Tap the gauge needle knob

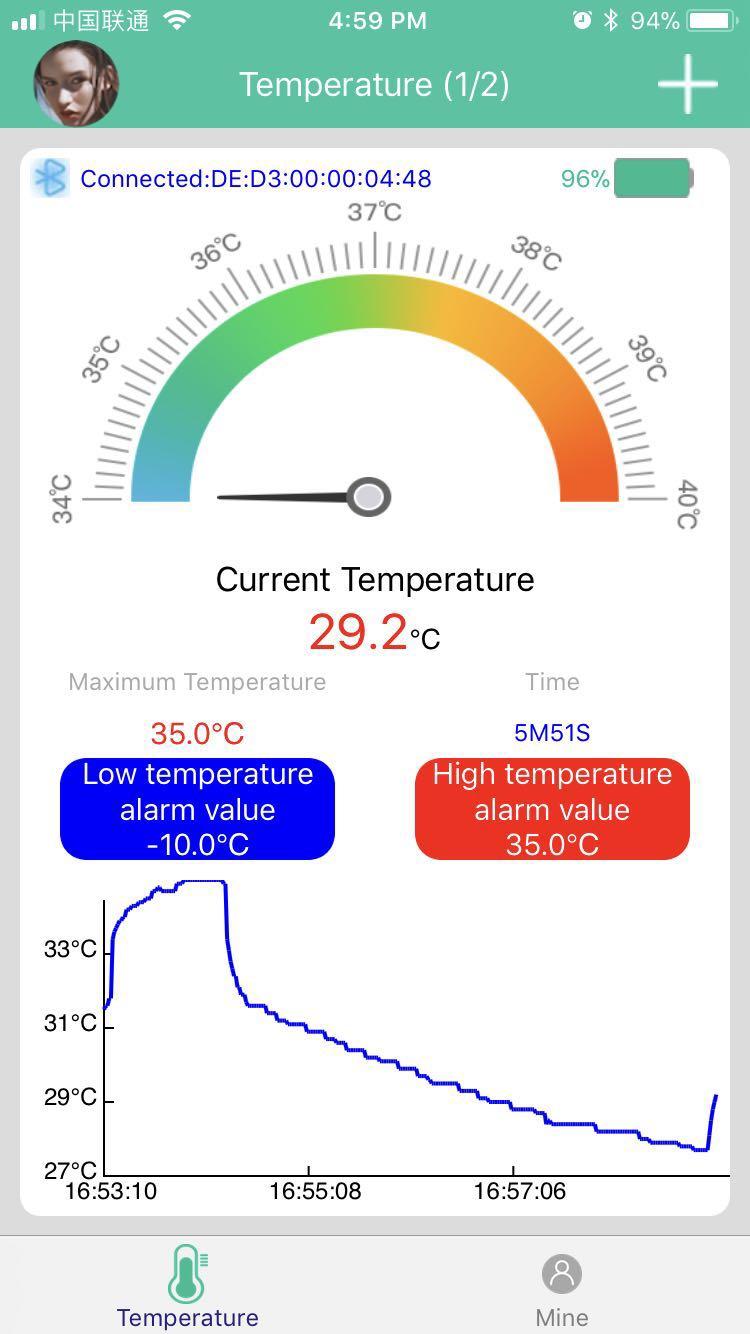pyautogui.click(x=368, y=496)
